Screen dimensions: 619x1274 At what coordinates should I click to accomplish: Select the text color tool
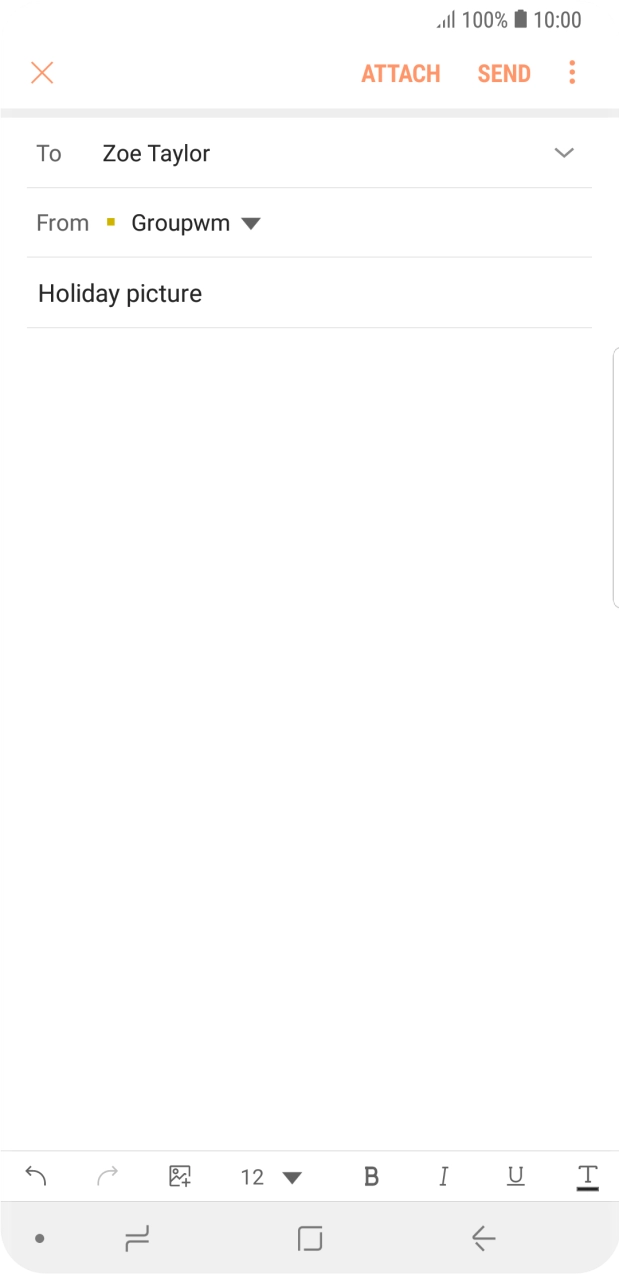click(x=587, y=1177)
